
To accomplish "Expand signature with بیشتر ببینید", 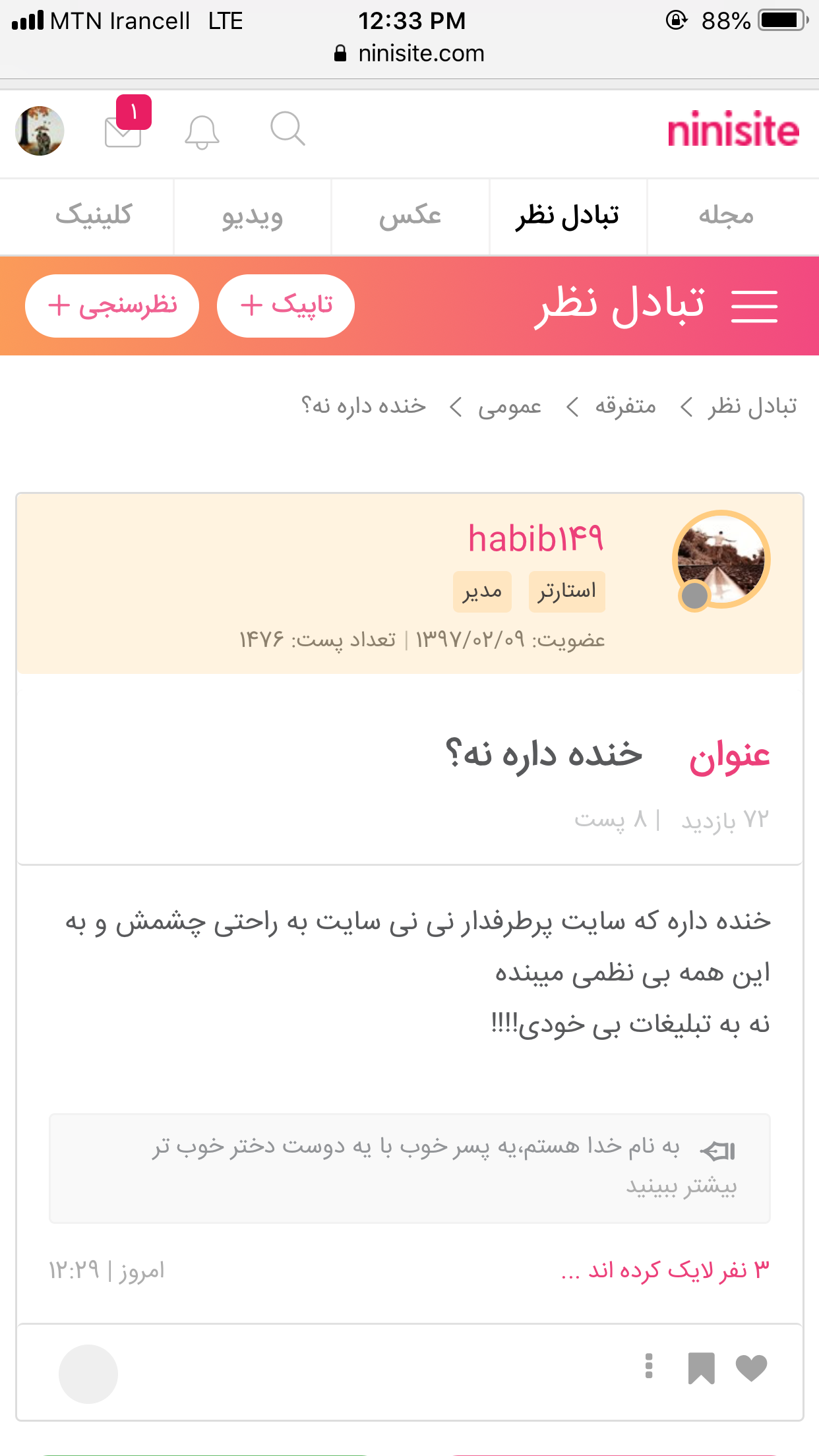I will [681, 1187].
